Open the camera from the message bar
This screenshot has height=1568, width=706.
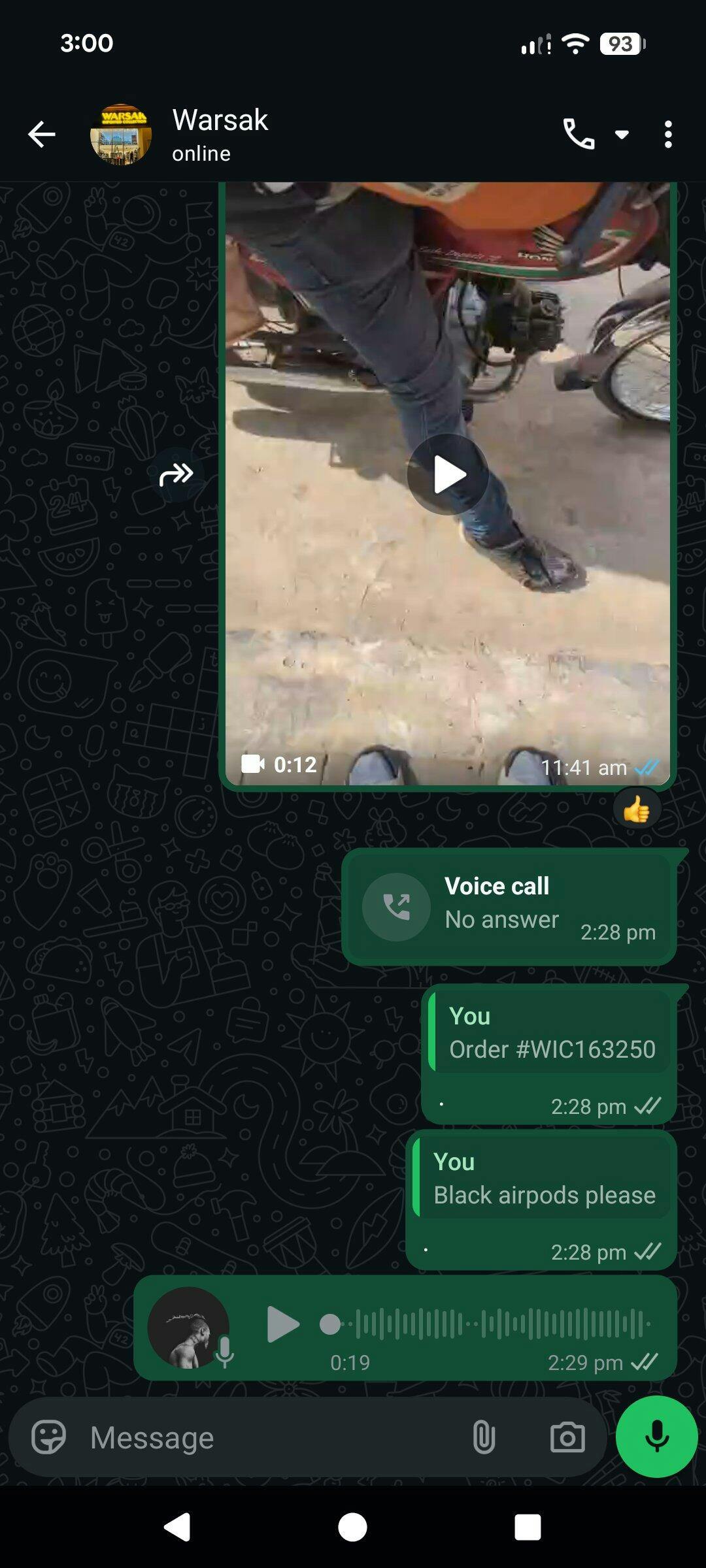pyautogui.click(x=567, y=1437)
